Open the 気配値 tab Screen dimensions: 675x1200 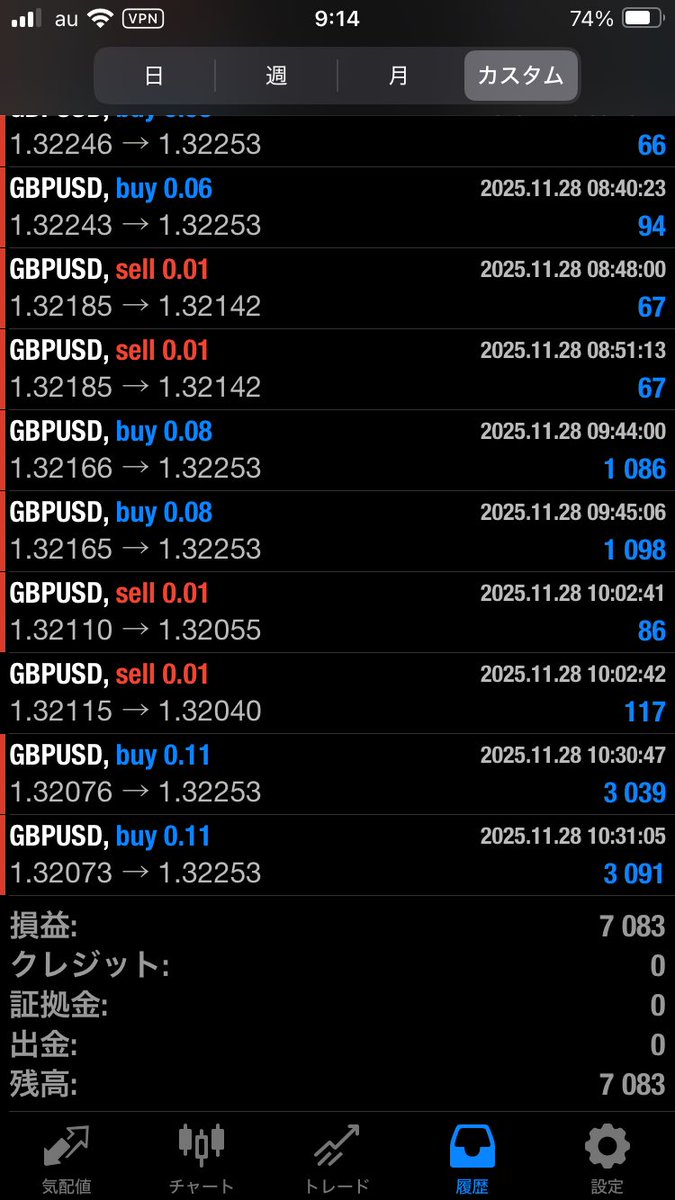click(67, 1159)
